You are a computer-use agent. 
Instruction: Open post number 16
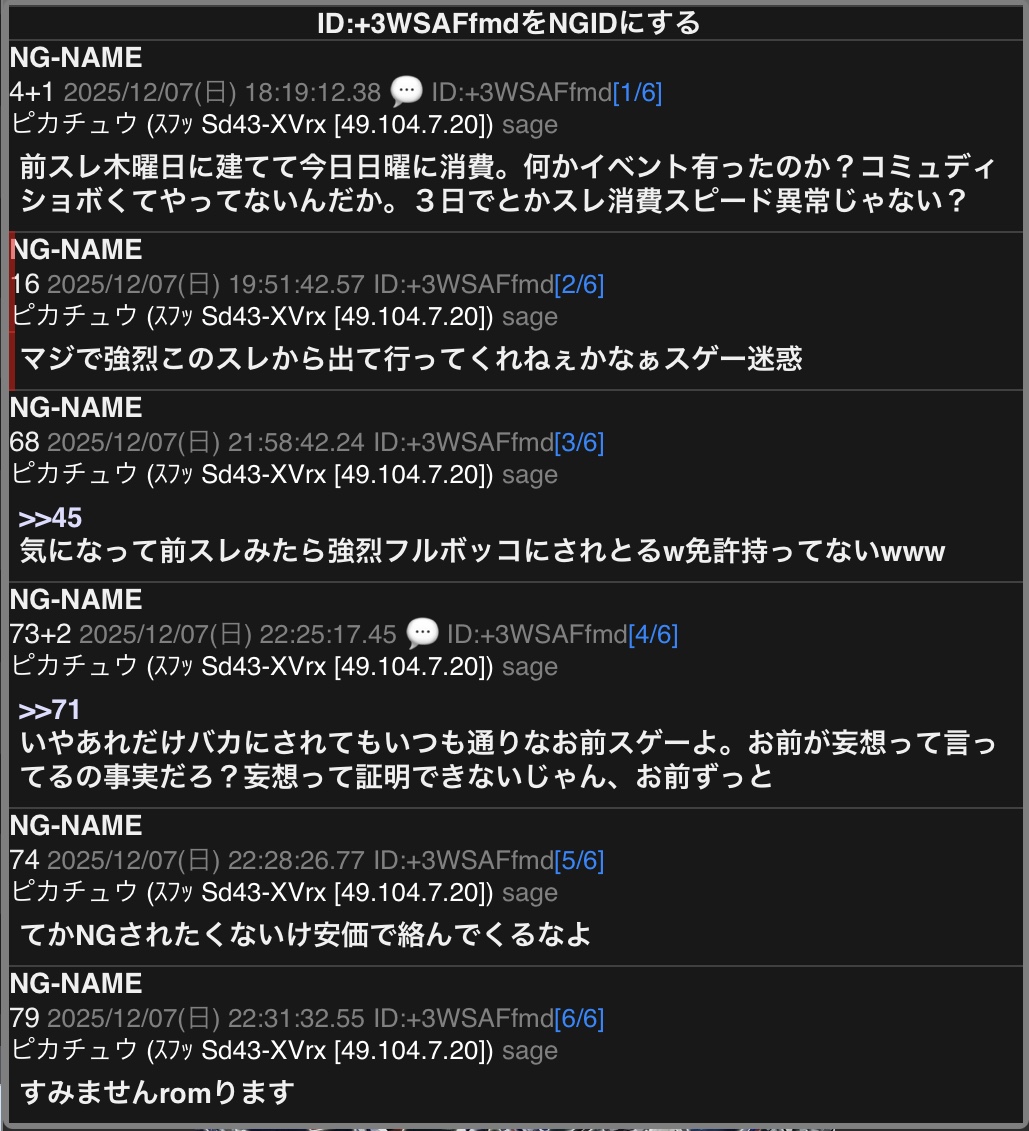(x=26, y=284)
